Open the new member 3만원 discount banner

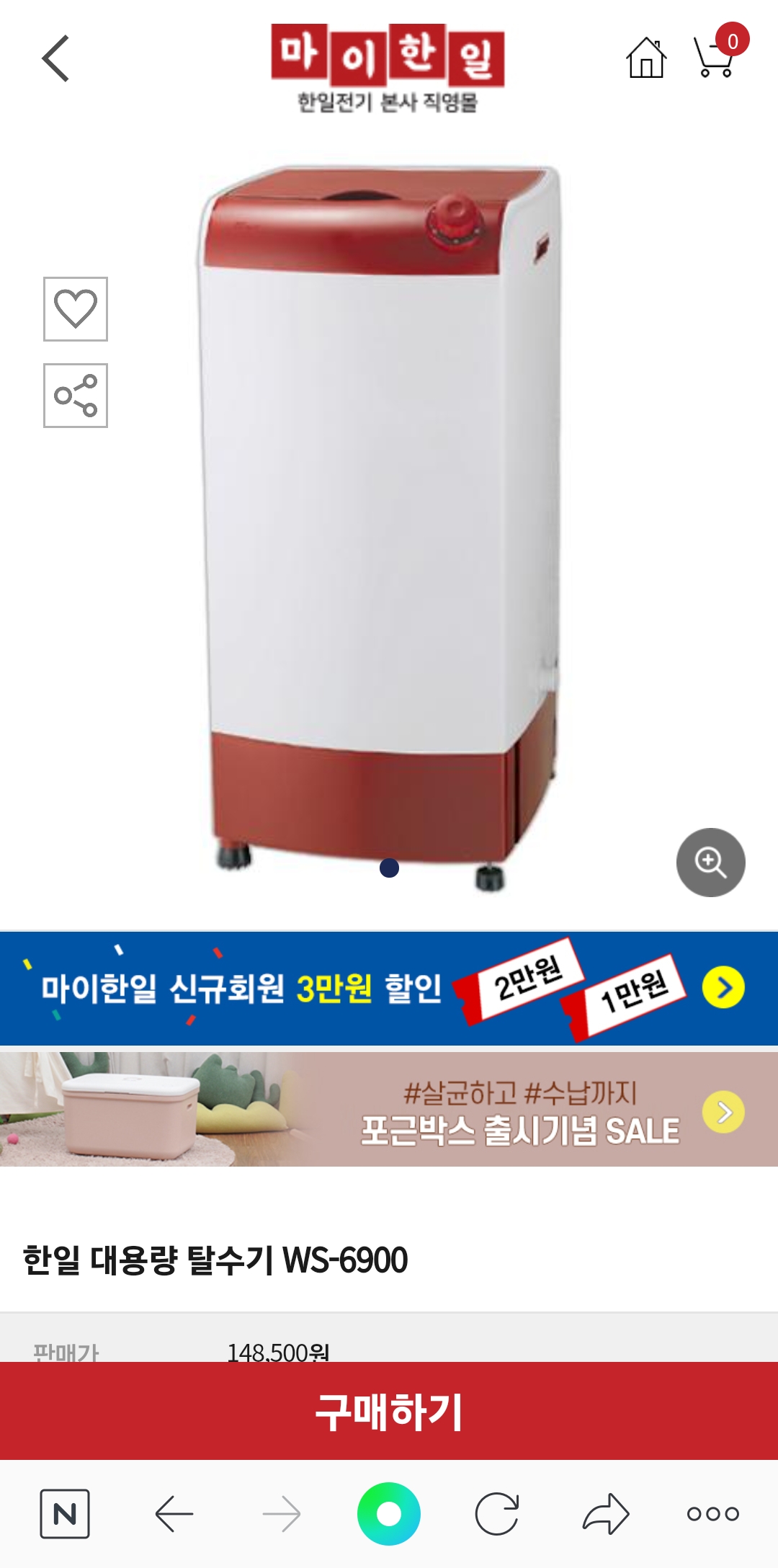coord(389,988)
